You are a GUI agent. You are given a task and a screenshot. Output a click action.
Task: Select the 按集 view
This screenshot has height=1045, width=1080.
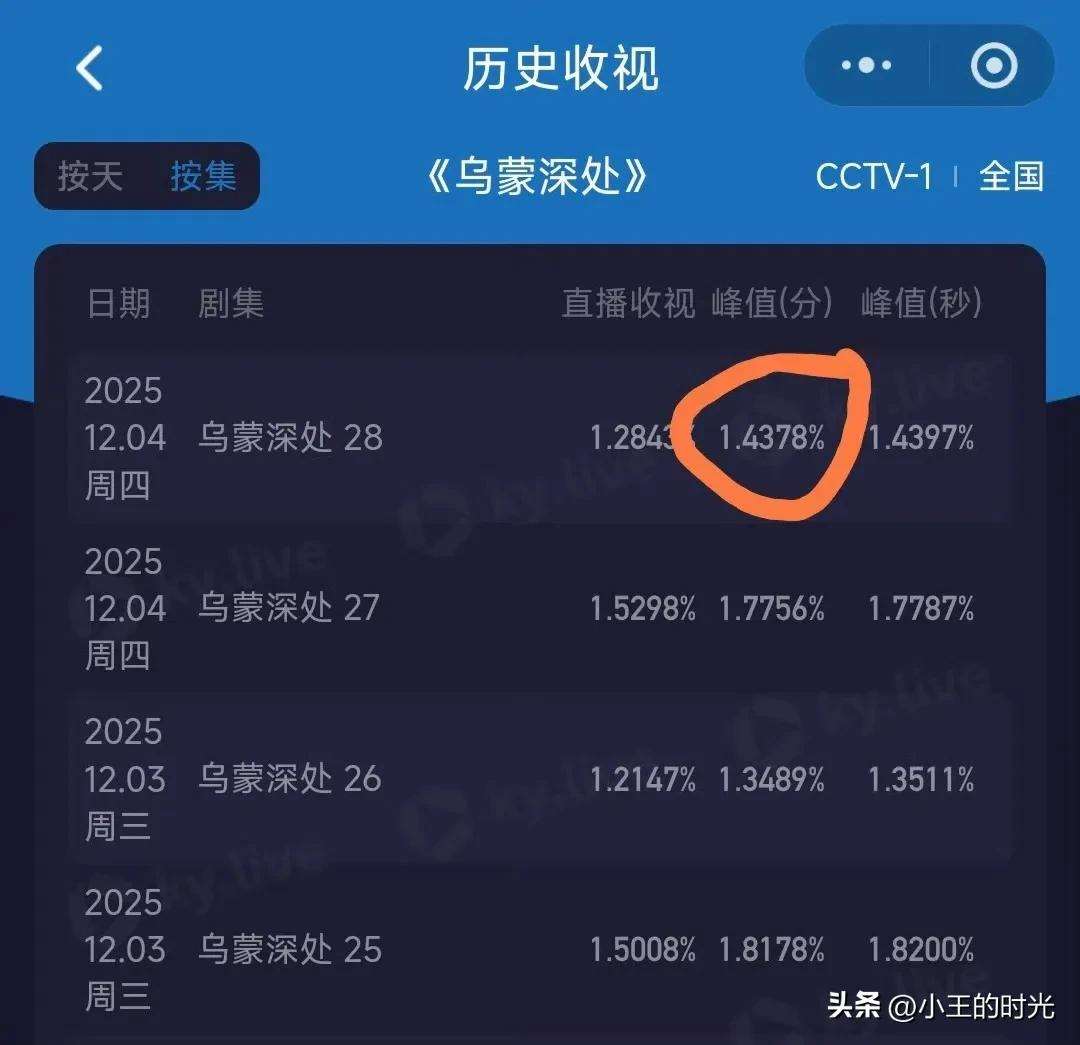203,176
